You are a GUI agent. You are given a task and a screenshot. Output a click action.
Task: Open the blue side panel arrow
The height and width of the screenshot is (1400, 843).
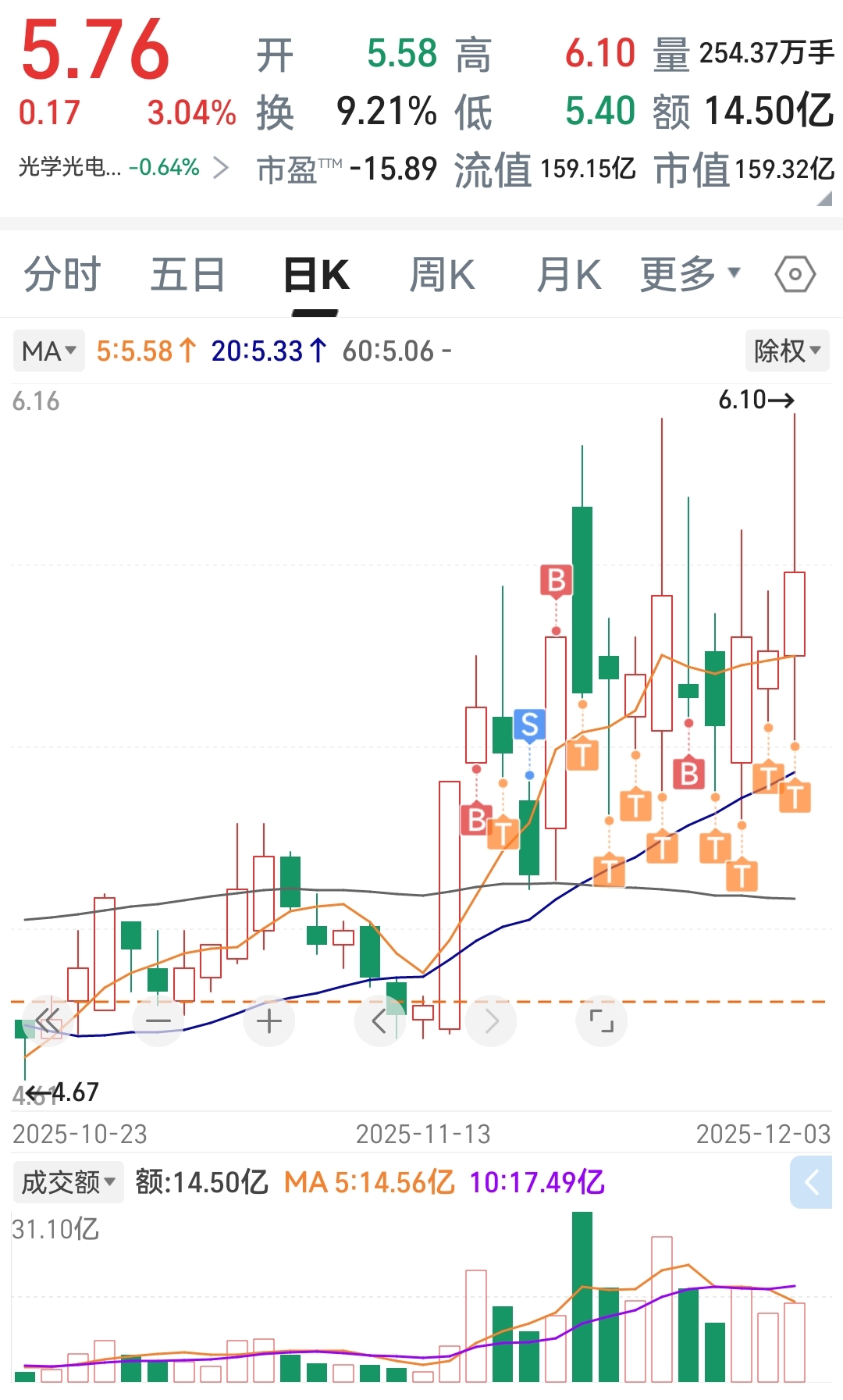click(x=812, y=1182)
